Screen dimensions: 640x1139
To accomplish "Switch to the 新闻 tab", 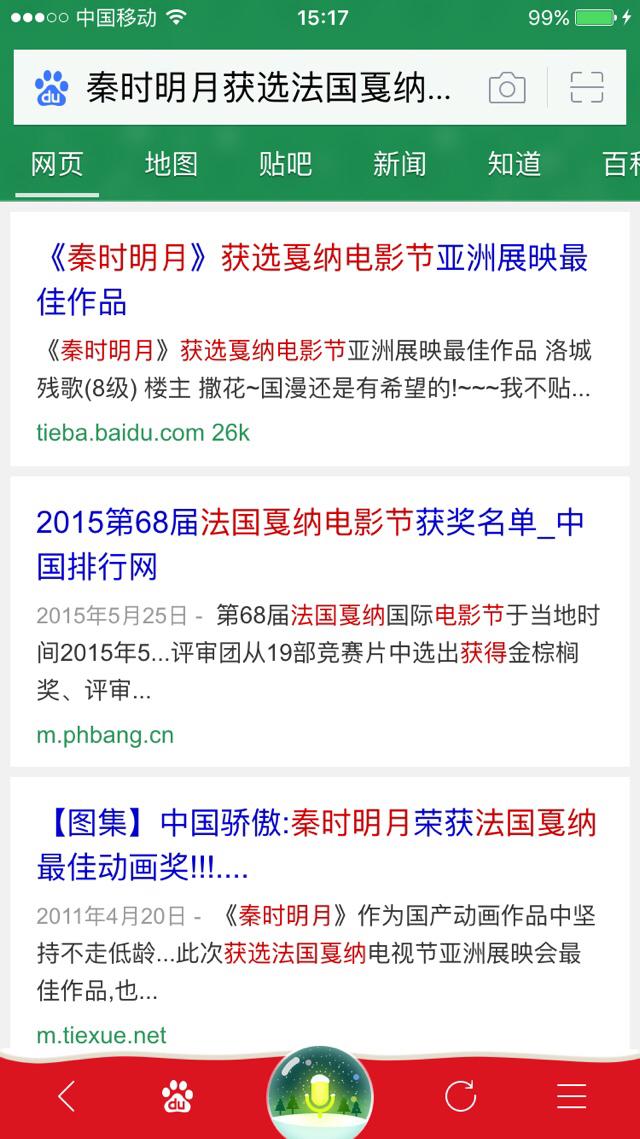I will click(x=399, y=164).
